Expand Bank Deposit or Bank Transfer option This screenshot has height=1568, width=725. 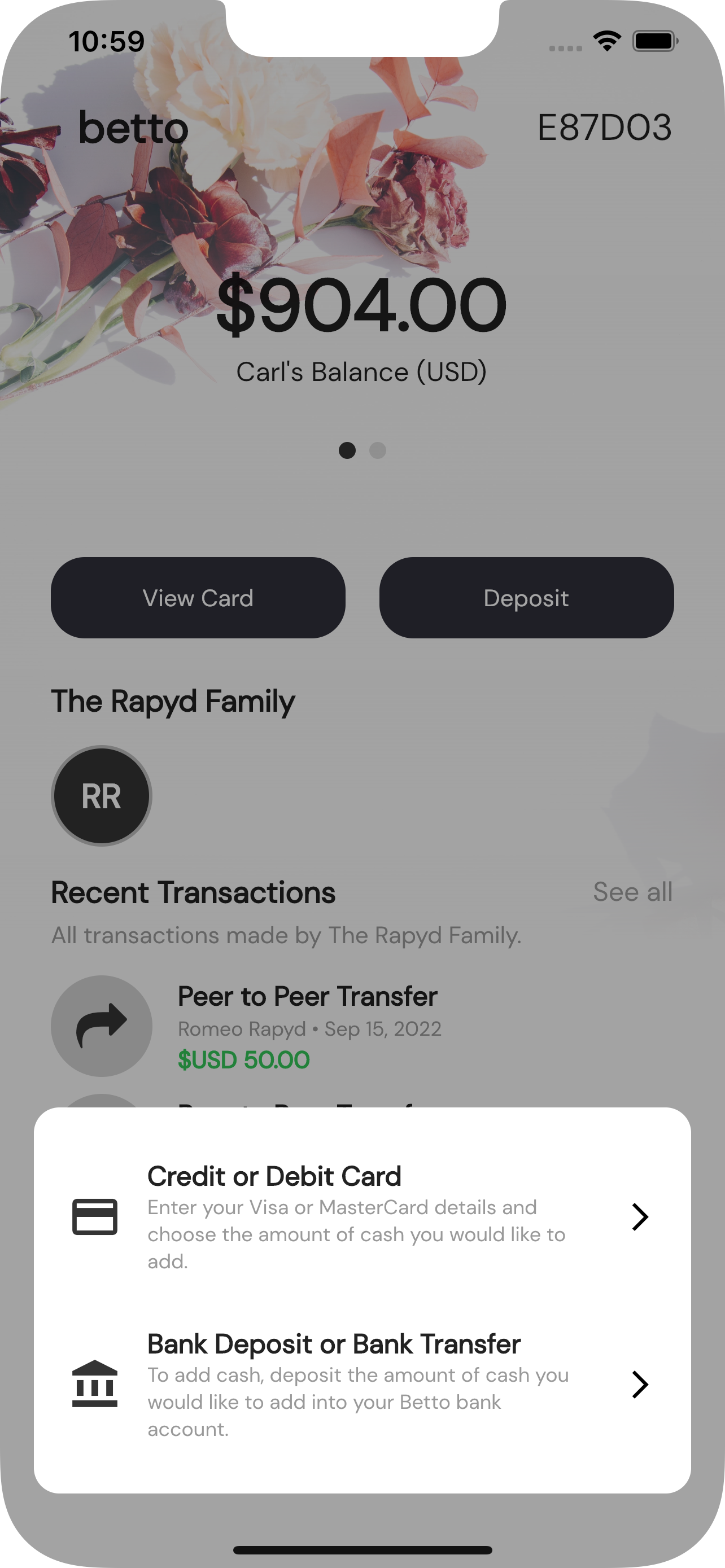click(x=641, y=1383)
